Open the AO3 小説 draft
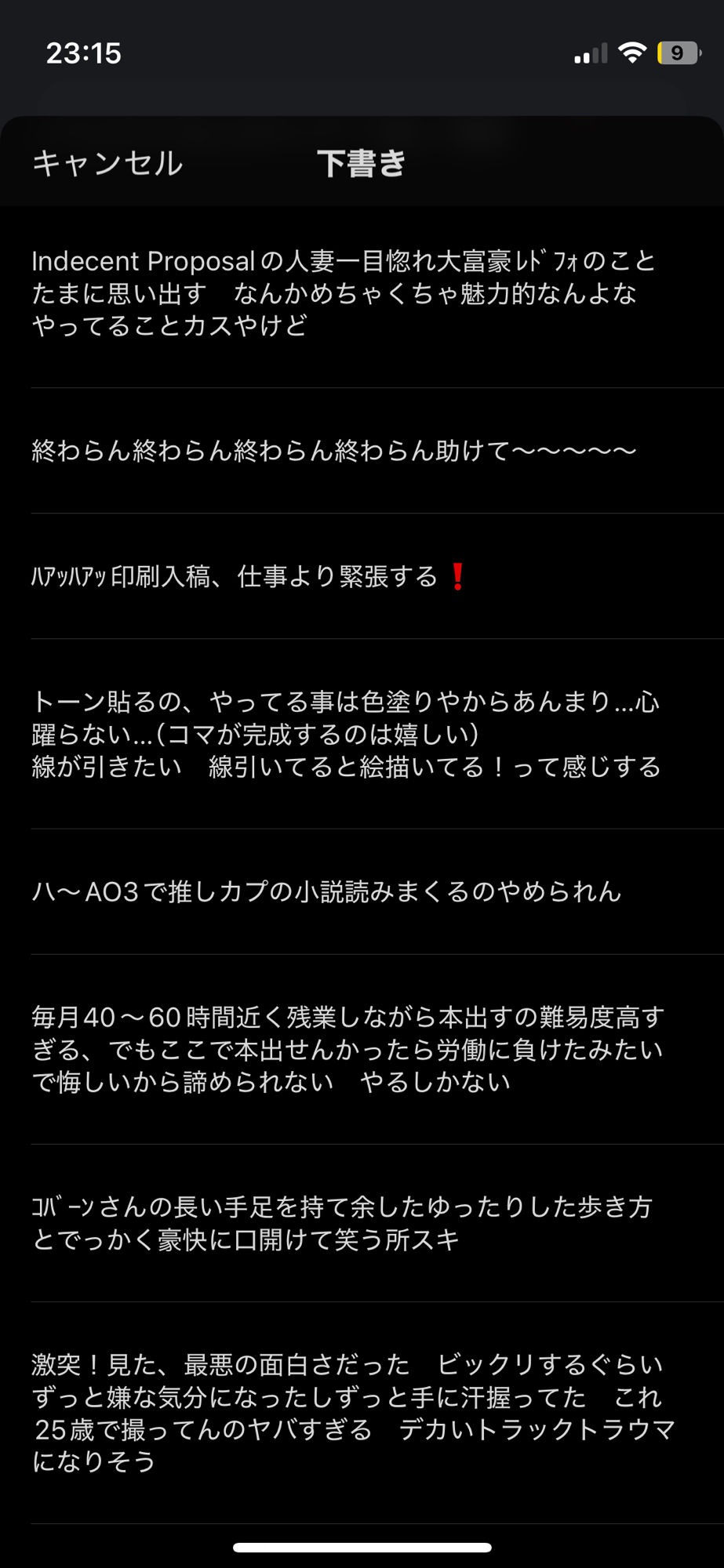The height and width of the screenshot is (1568, 724). click(x=326, y=891)
